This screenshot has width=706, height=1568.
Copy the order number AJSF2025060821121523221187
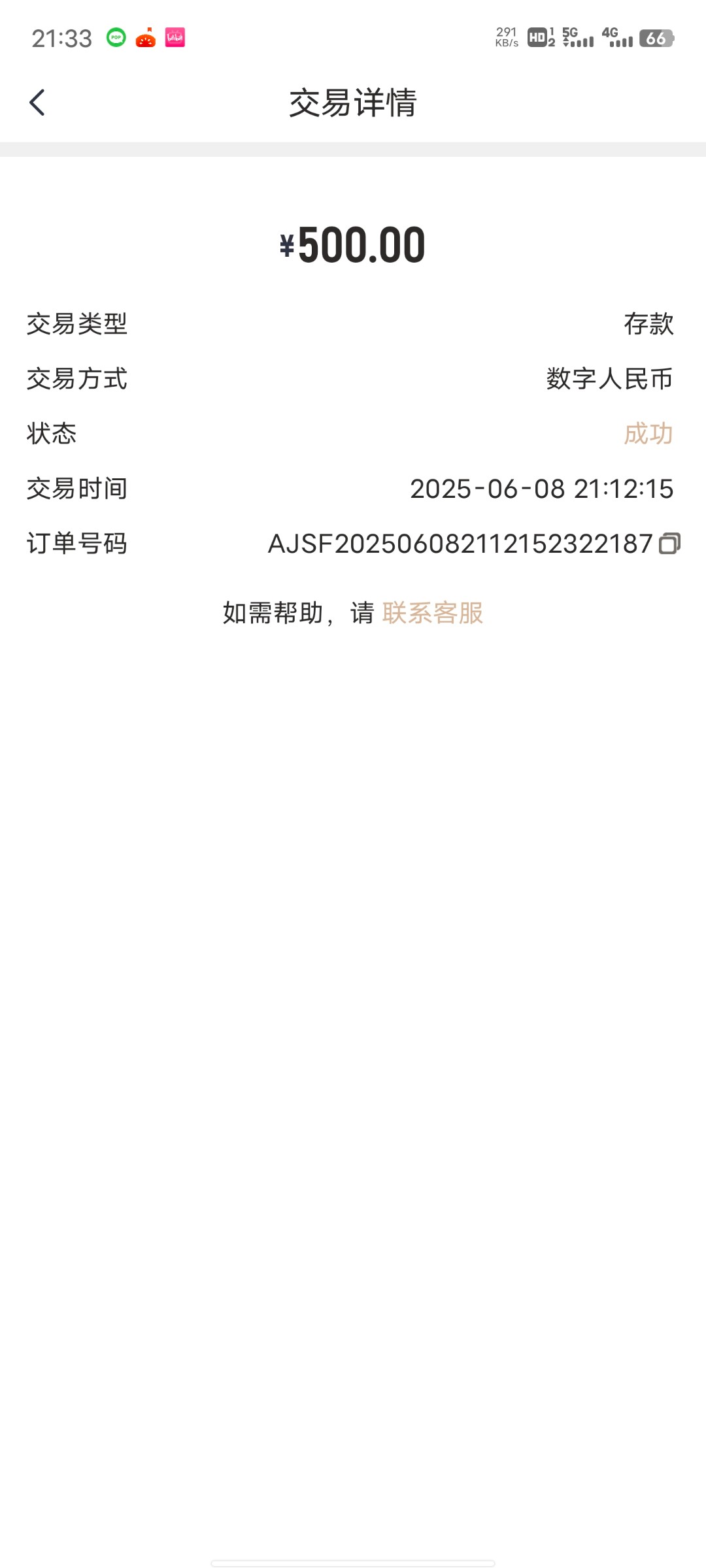coord(669,544)
